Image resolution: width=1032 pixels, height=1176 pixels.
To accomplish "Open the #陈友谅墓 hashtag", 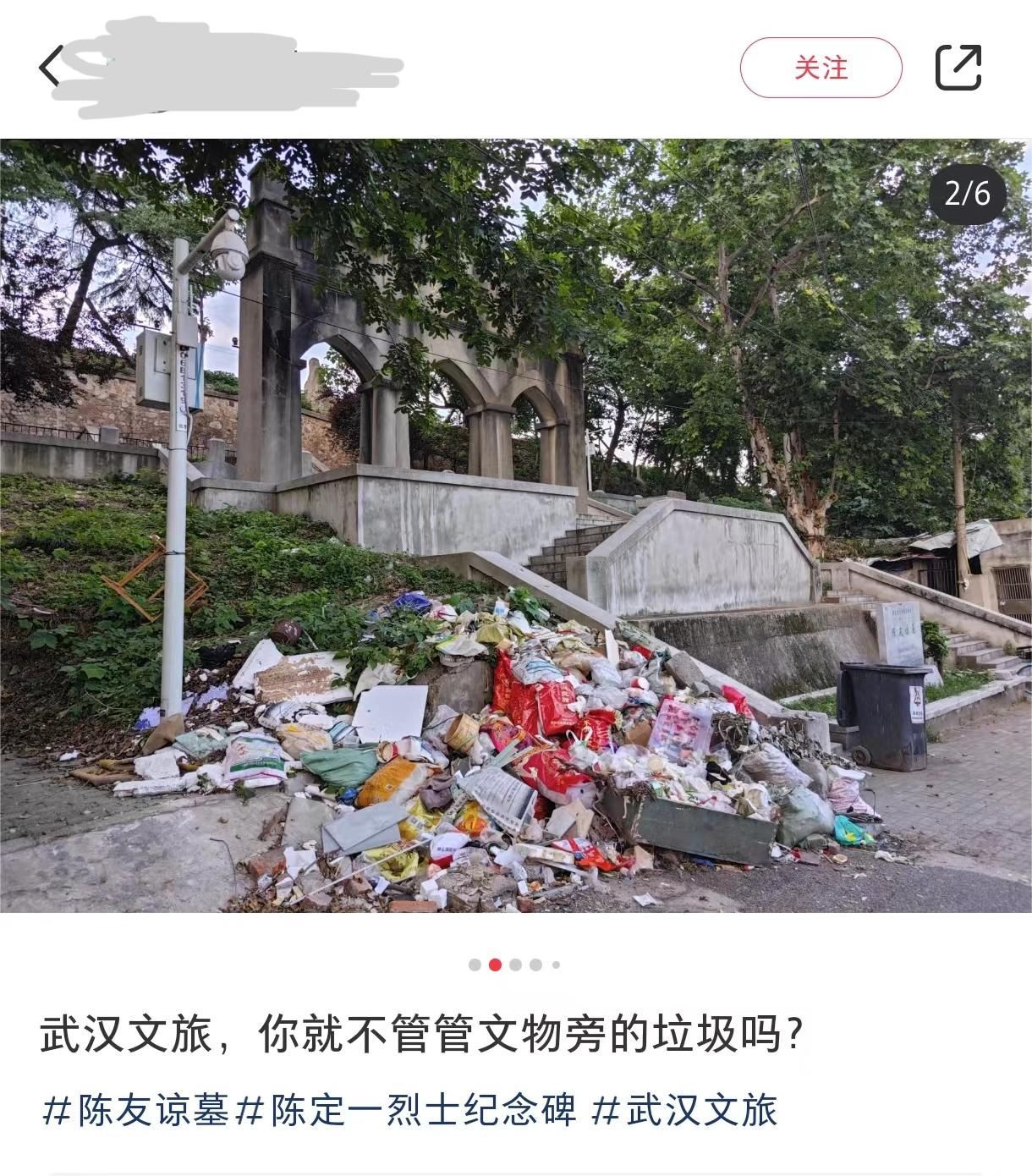I will pyautogui.click(x=135, y=1111).
